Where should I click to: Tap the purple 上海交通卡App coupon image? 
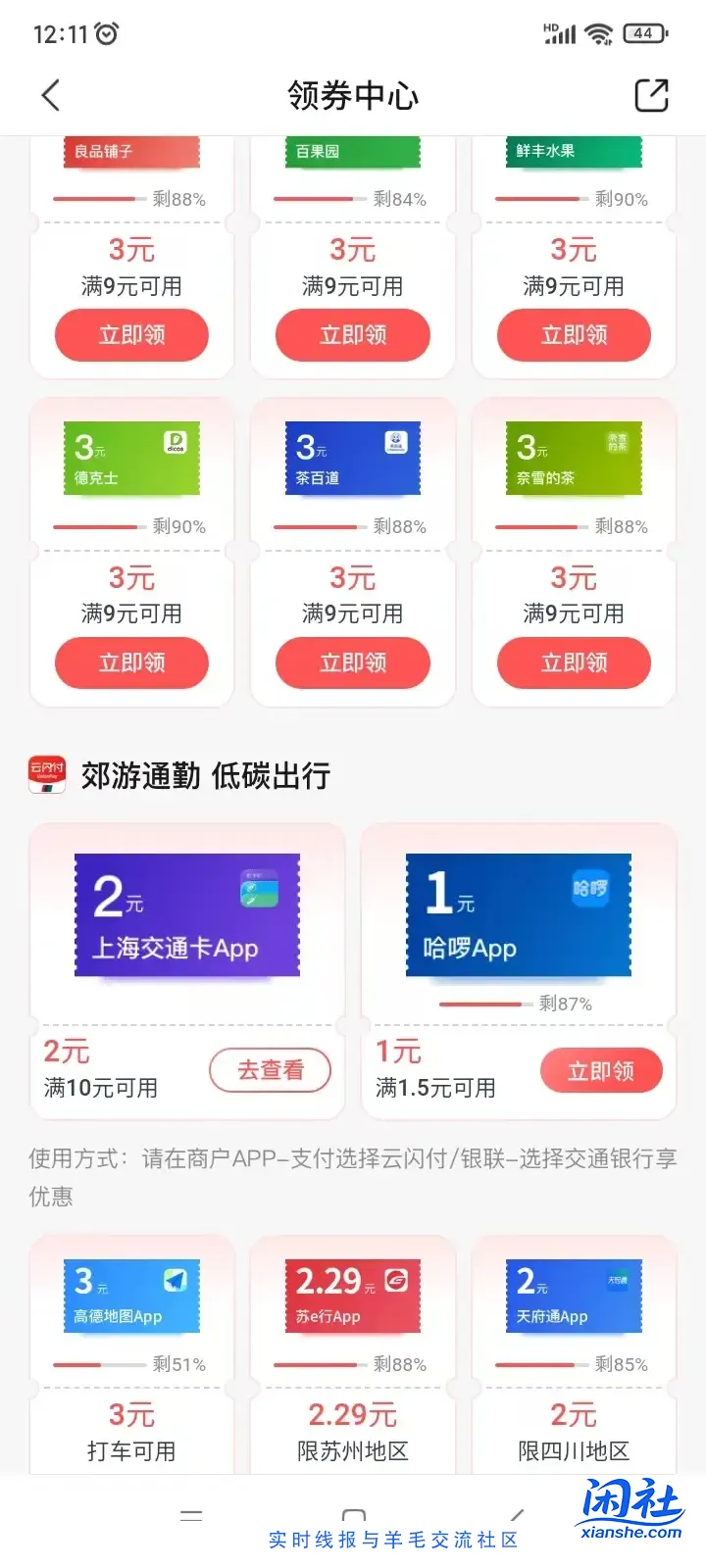coord(186,914)
